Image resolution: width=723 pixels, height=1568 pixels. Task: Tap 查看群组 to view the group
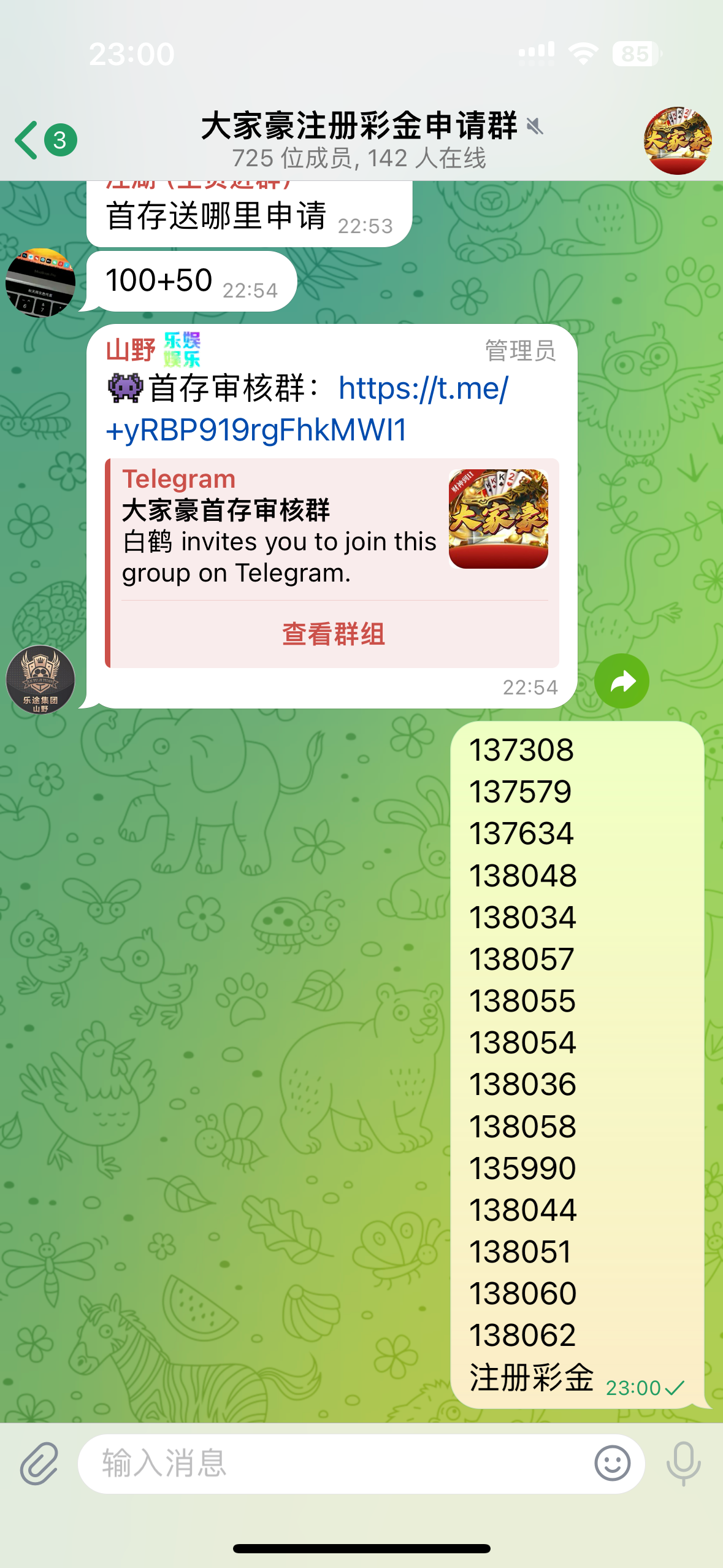tap(333, 634)
